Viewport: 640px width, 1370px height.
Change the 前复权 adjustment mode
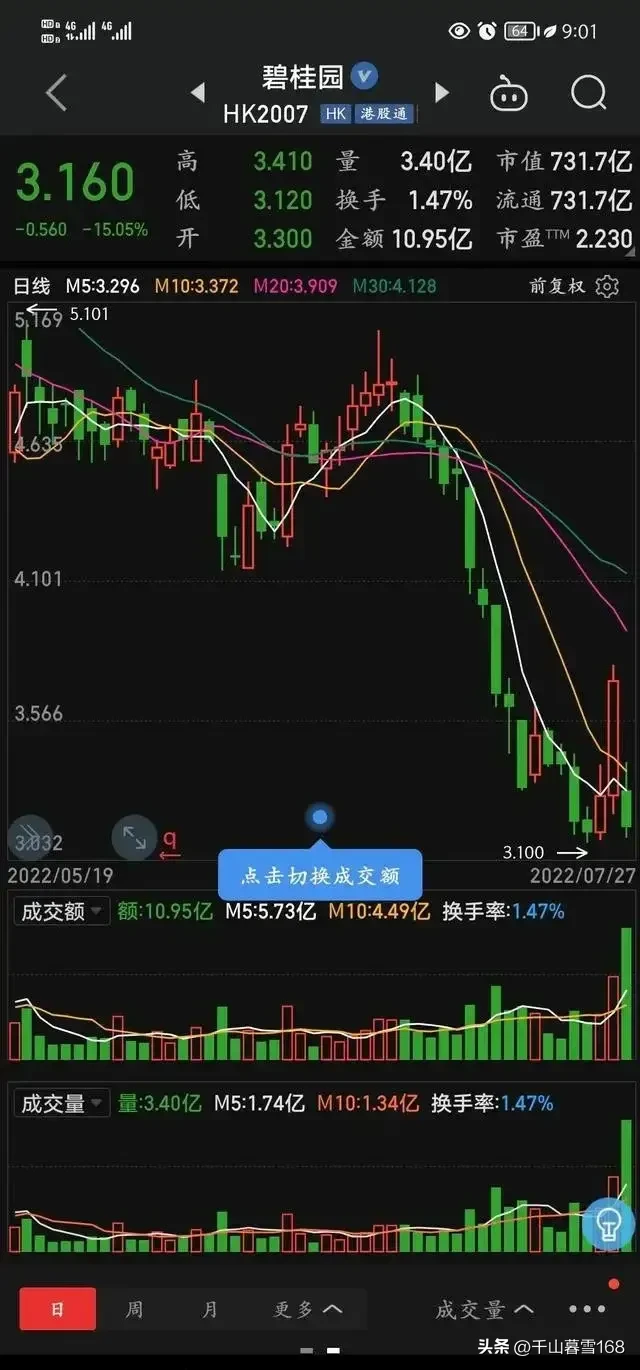pyautogui.click(x=557, y=286)
